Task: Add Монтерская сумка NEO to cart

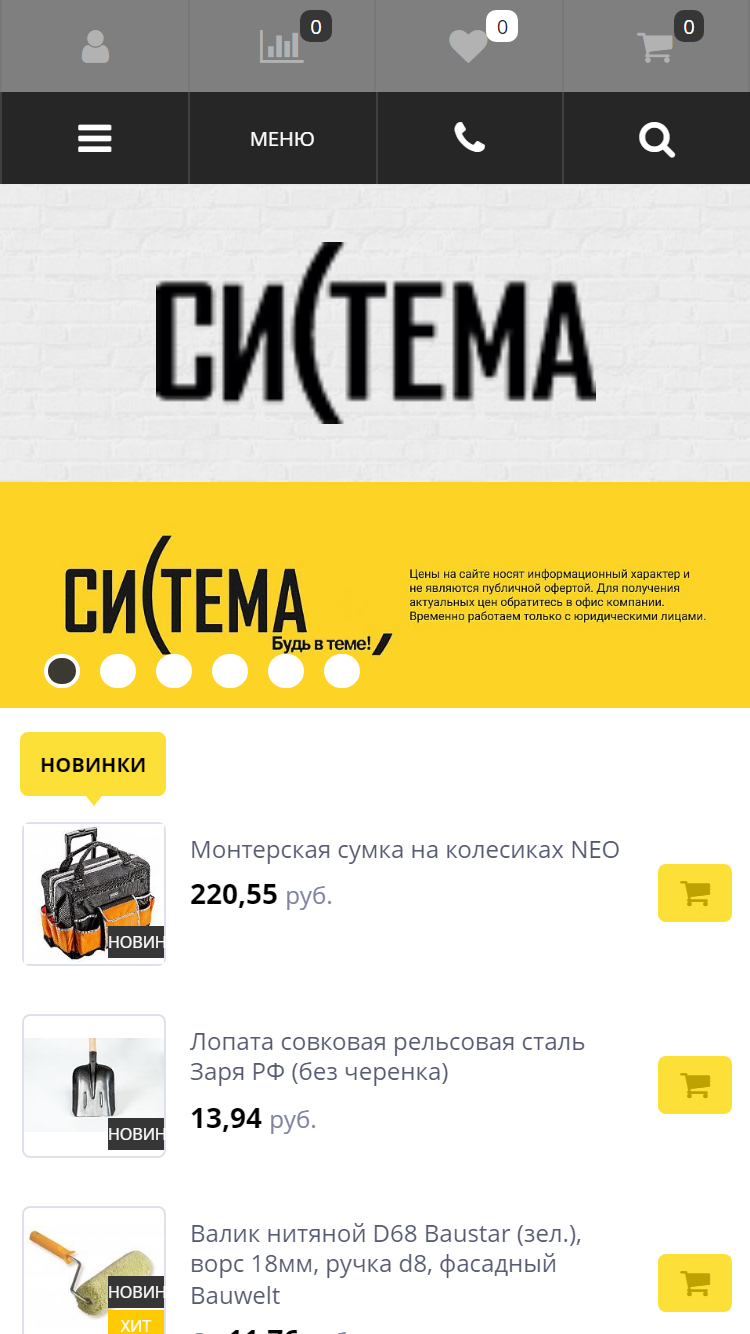Action: tap(695, 893)
